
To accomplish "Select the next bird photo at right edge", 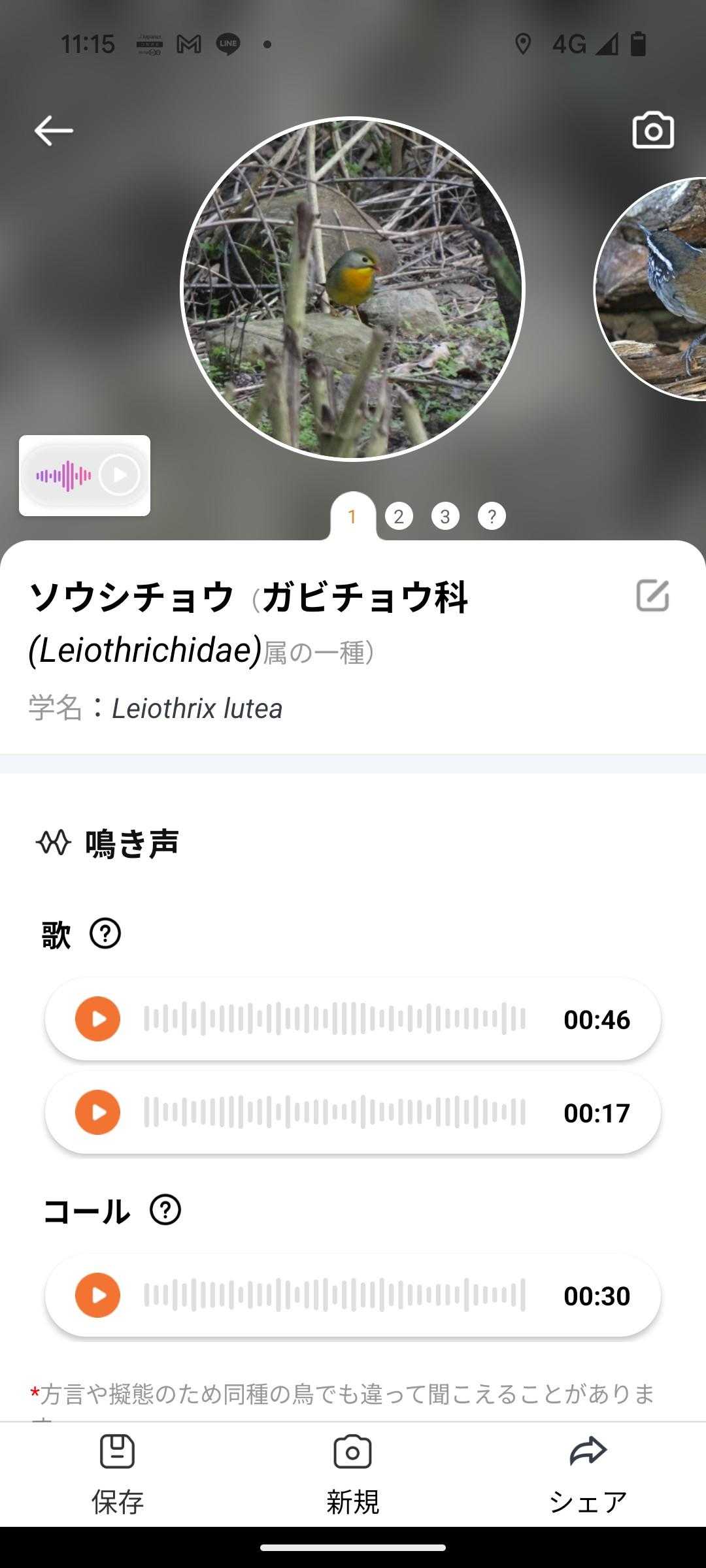I will click(x=654, y=289).
